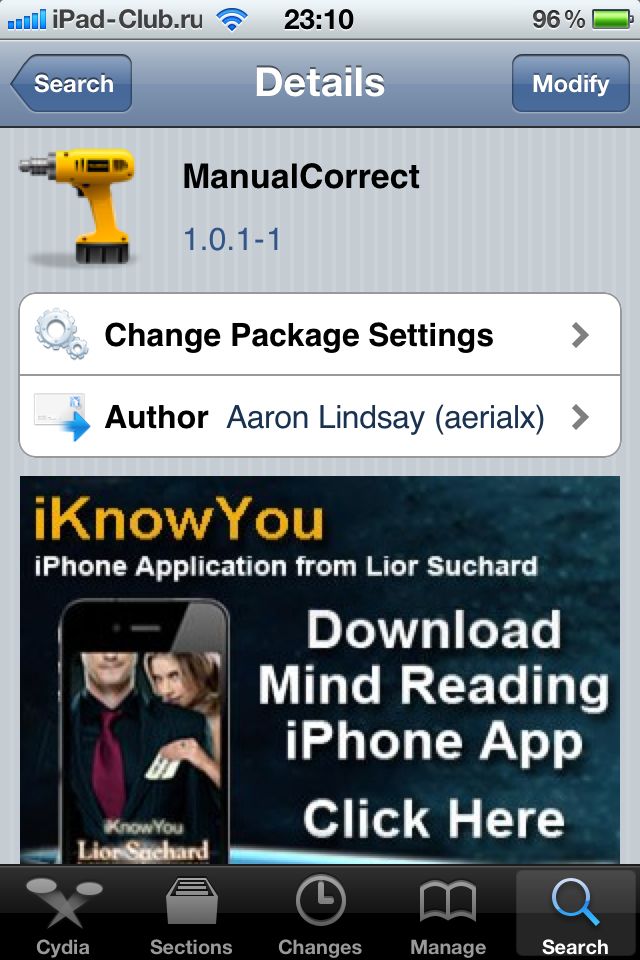640x960 pixels.
Task: Tap the Modify button
Action: pyautogui.click(x=570, y=84)
